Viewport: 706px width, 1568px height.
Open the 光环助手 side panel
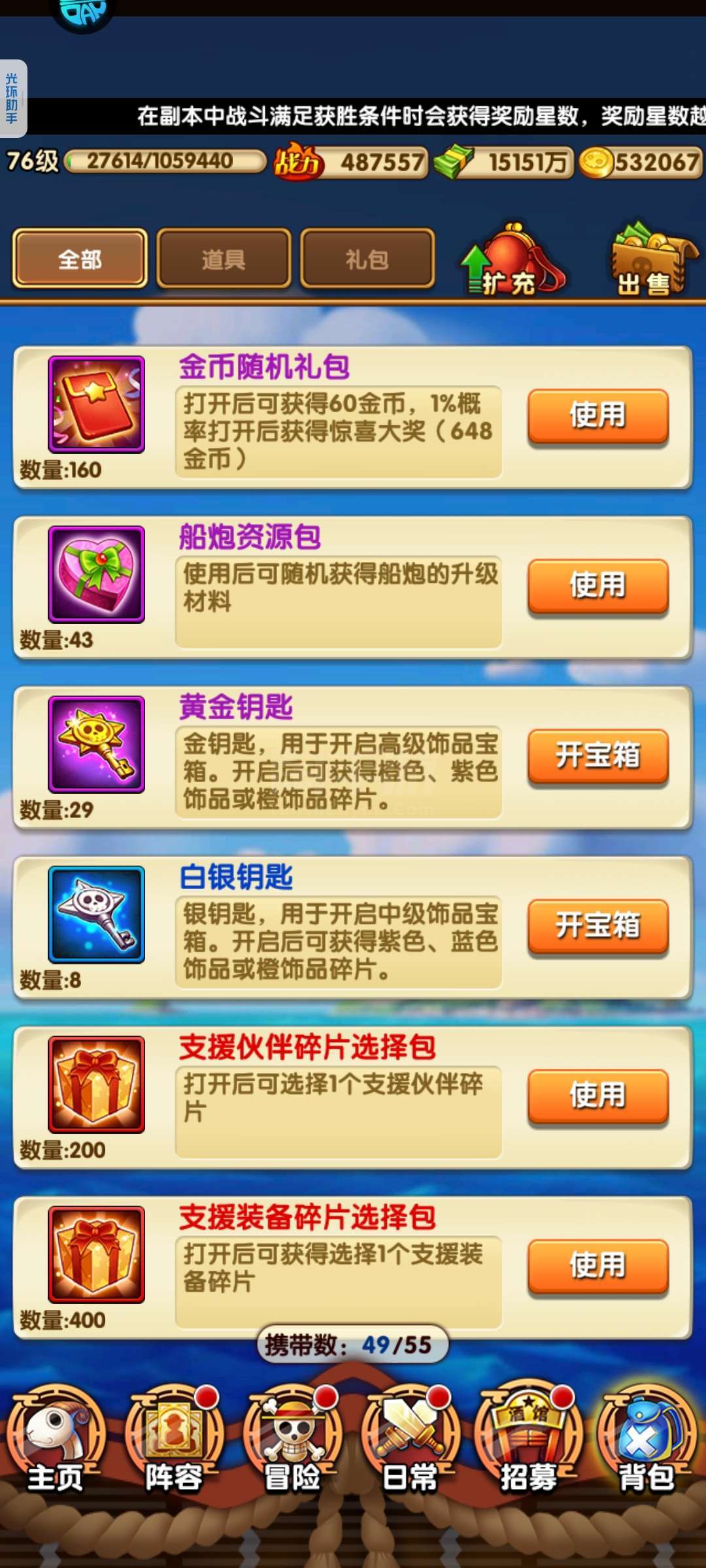13,98
